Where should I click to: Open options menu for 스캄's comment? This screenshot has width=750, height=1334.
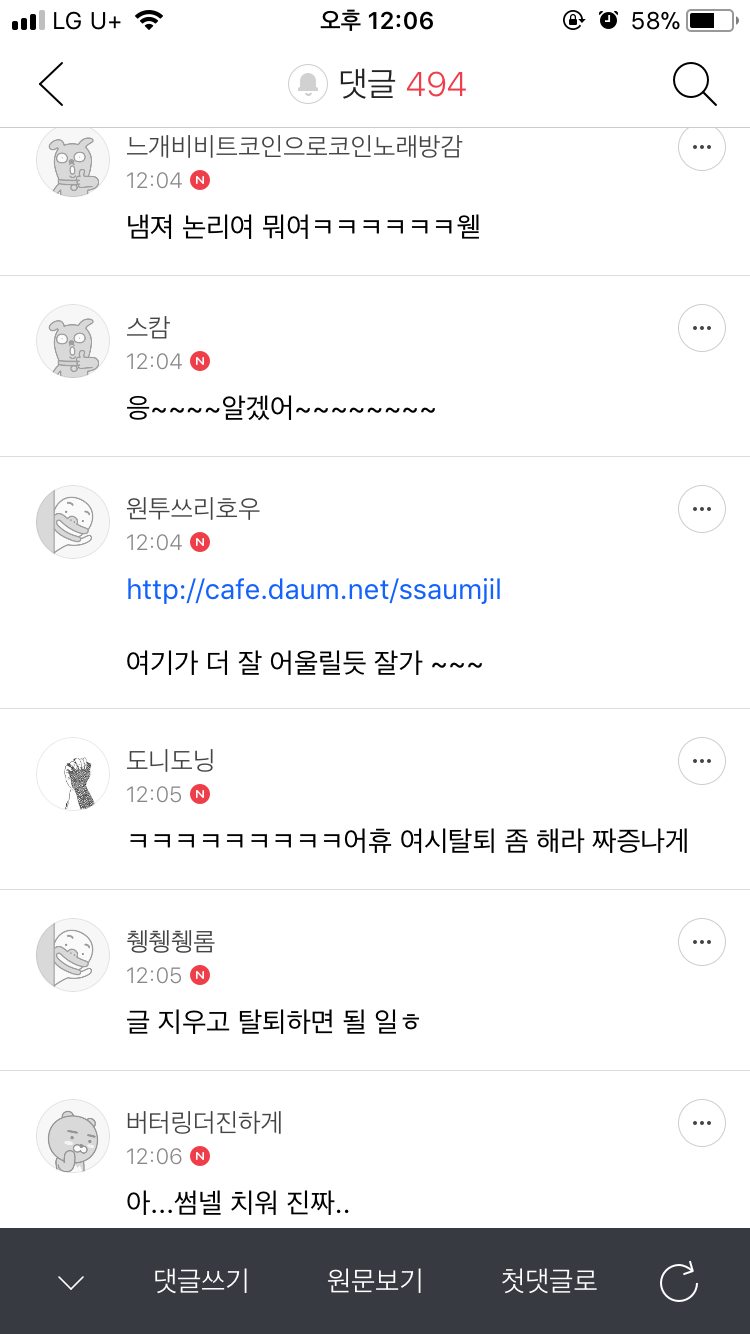tap(701, 328)
